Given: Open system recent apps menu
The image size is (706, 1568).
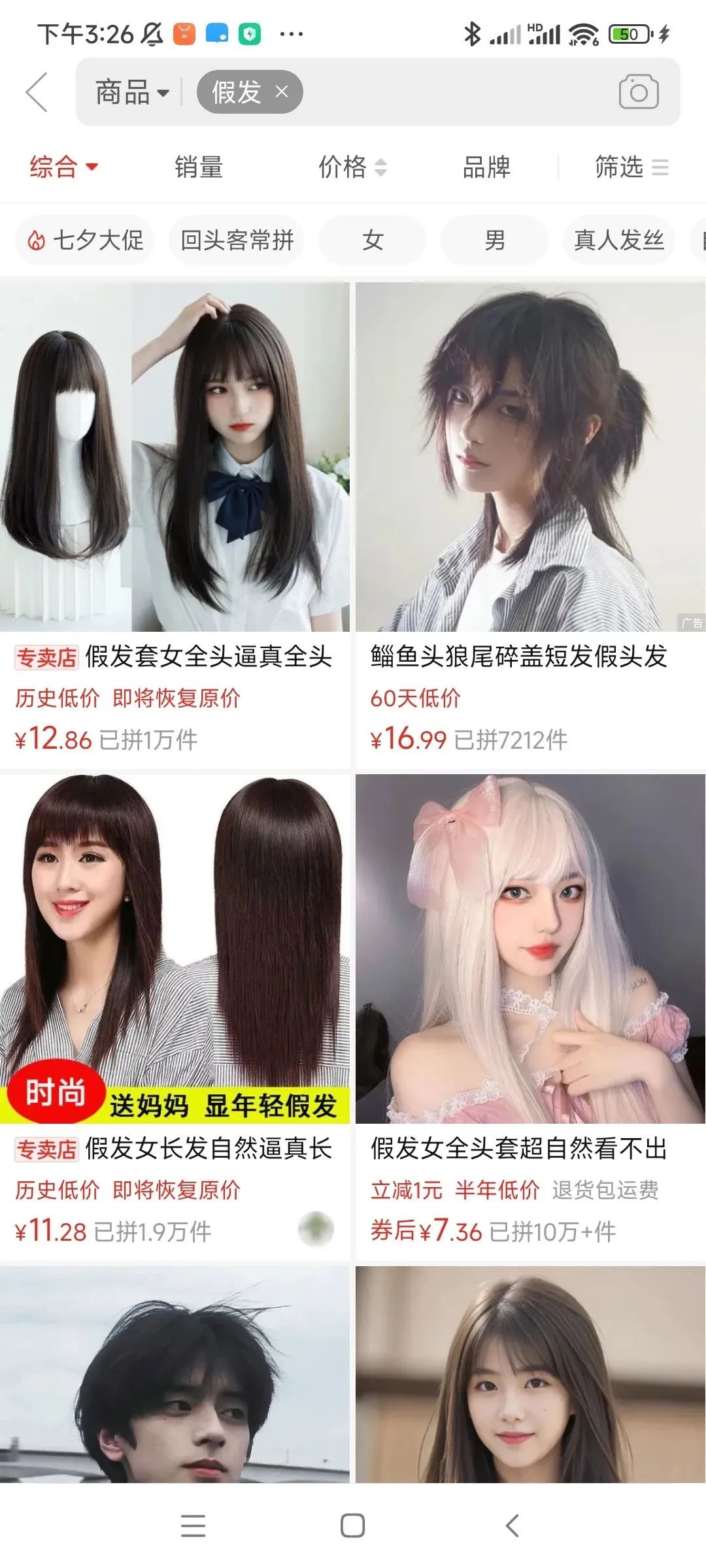Looking at the screenshot, I should pos(193,1526).
